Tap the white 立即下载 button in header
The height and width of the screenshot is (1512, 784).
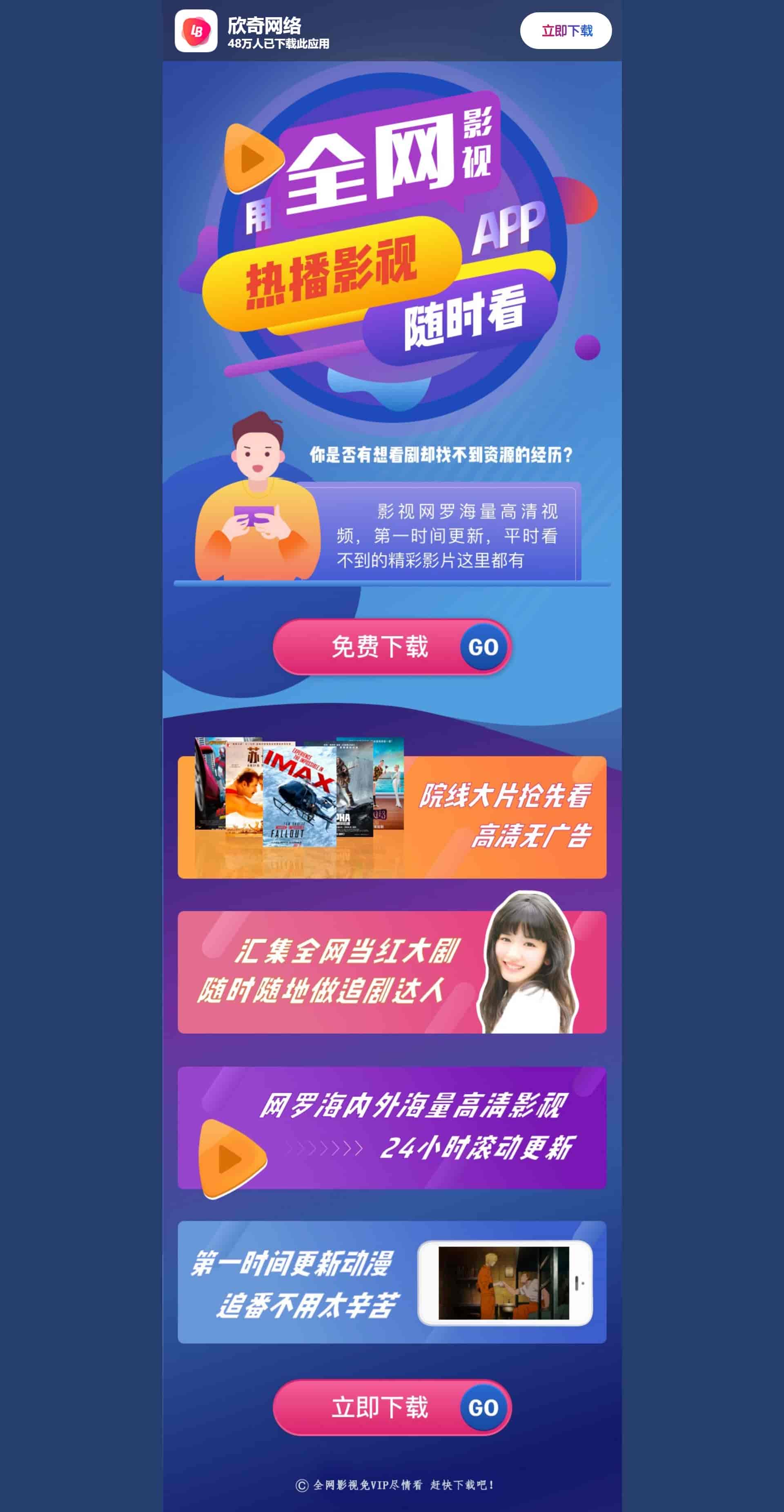pos(565,31)
